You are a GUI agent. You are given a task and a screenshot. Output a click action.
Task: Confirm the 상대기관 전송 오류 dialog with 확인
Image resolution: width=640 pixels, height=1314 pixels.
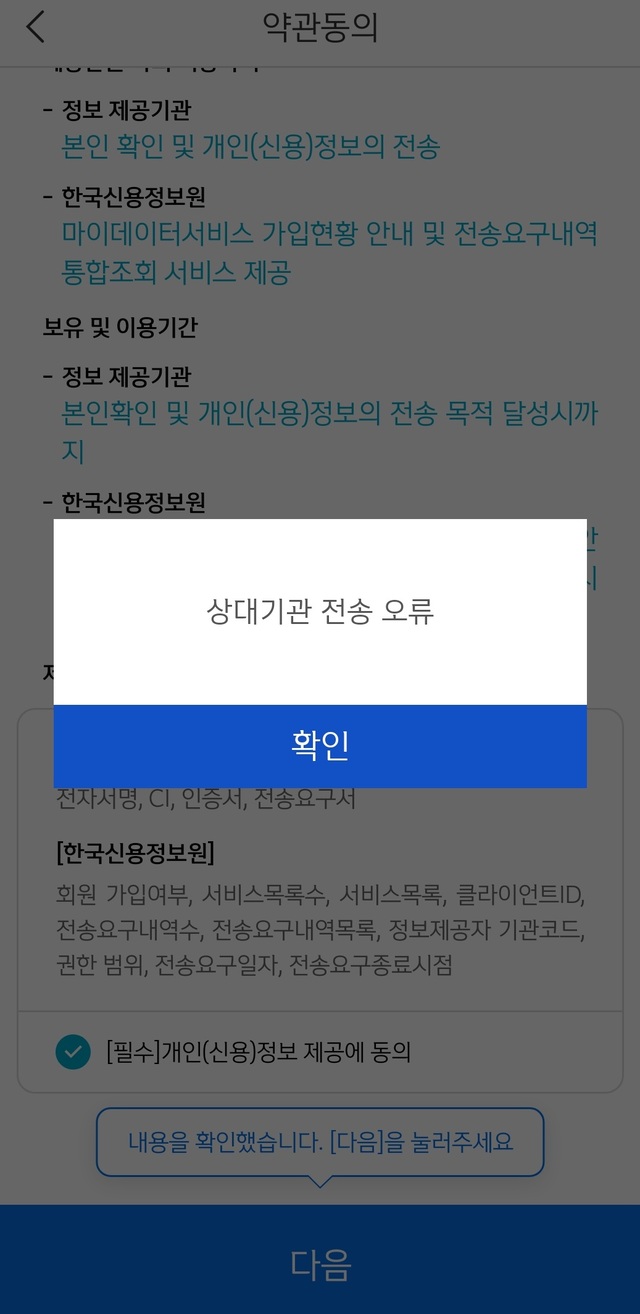click(320, 746)
